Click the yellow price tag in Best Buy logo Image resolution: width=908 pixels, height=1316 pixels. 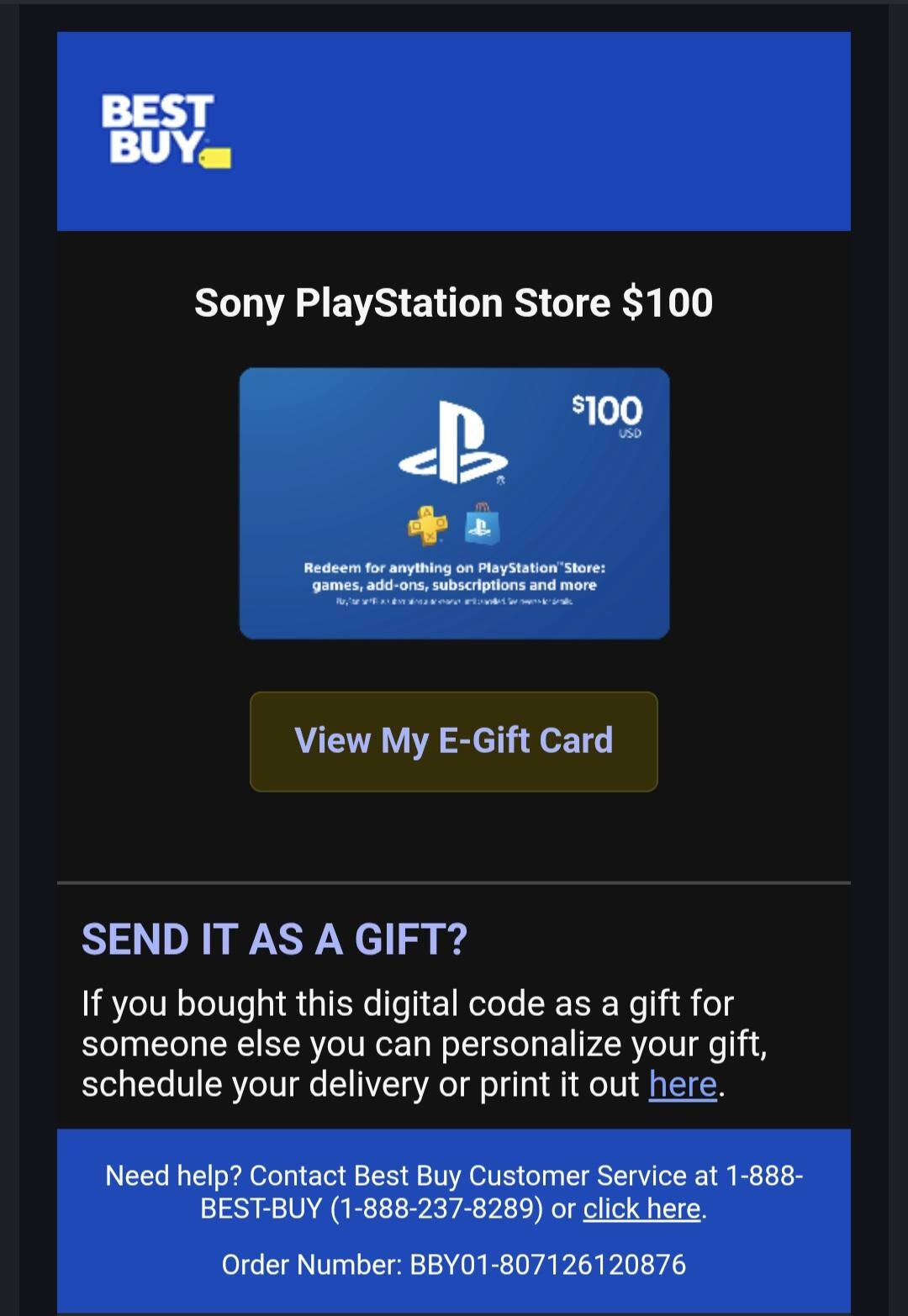point(213,155)
